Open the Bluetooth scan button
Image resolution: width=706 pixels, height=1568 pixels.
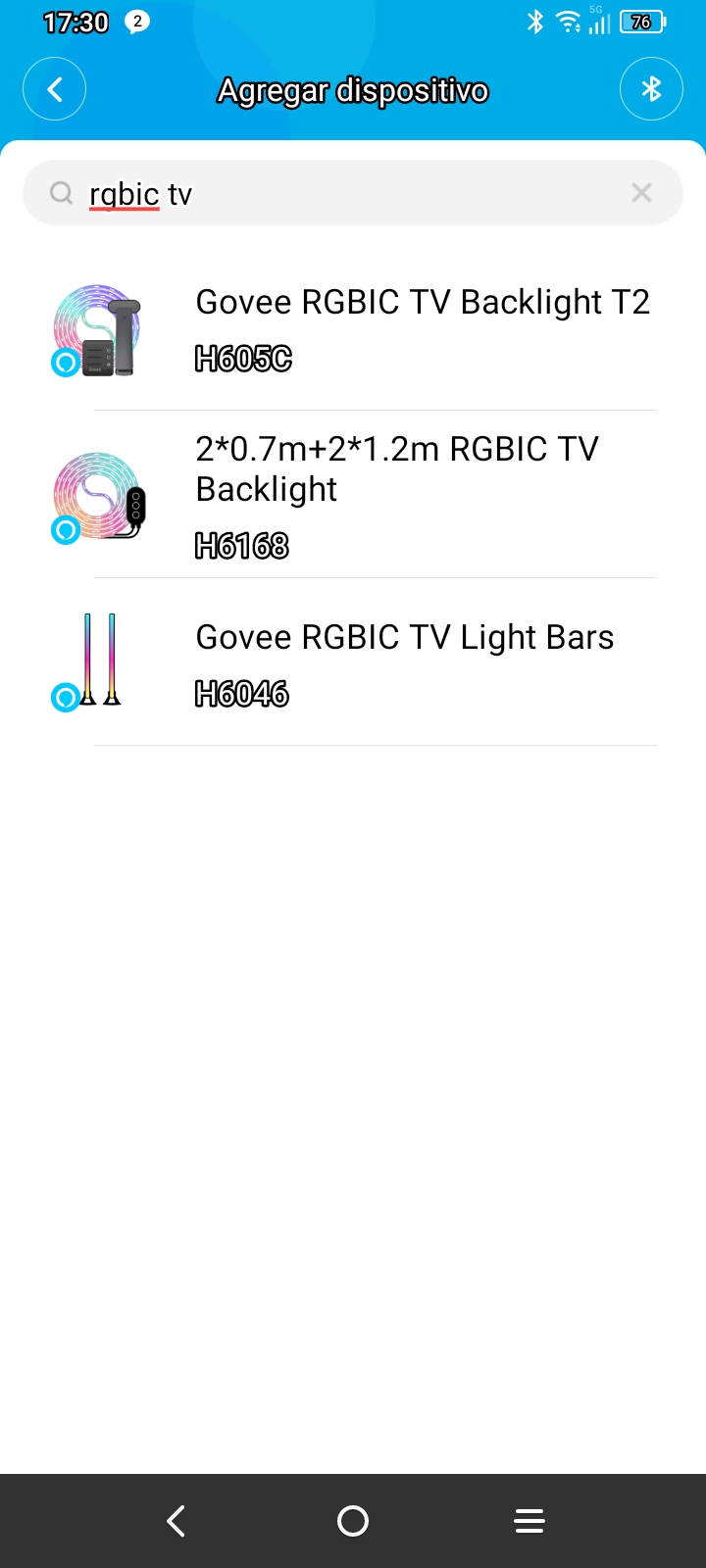651,90
